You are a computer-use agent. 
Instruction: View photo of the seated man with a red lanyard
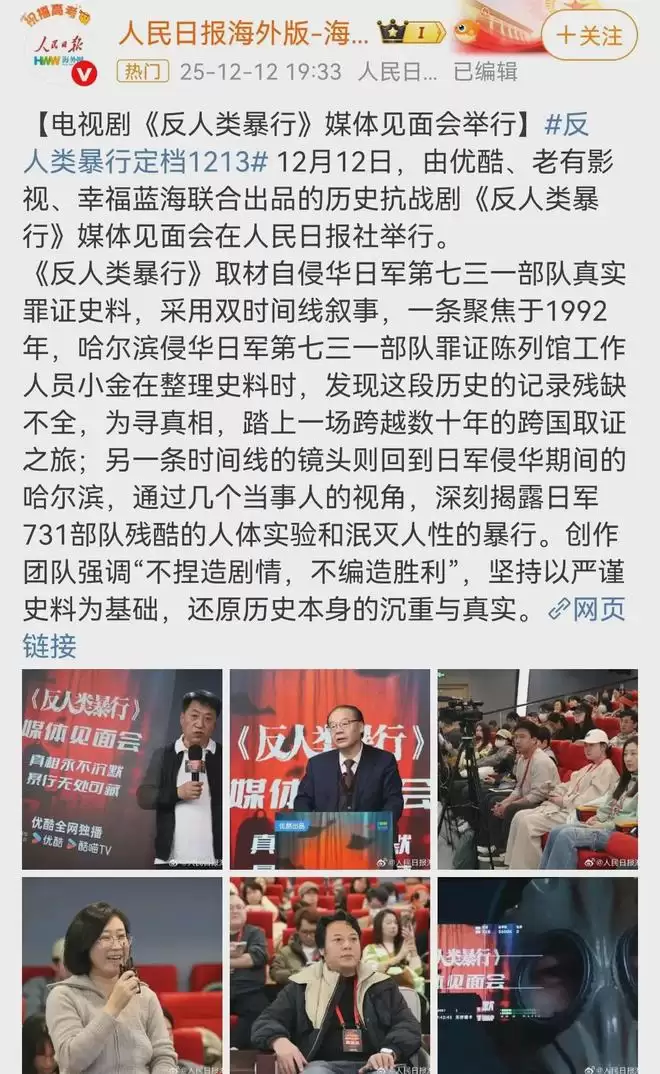(x=330, y=975)
